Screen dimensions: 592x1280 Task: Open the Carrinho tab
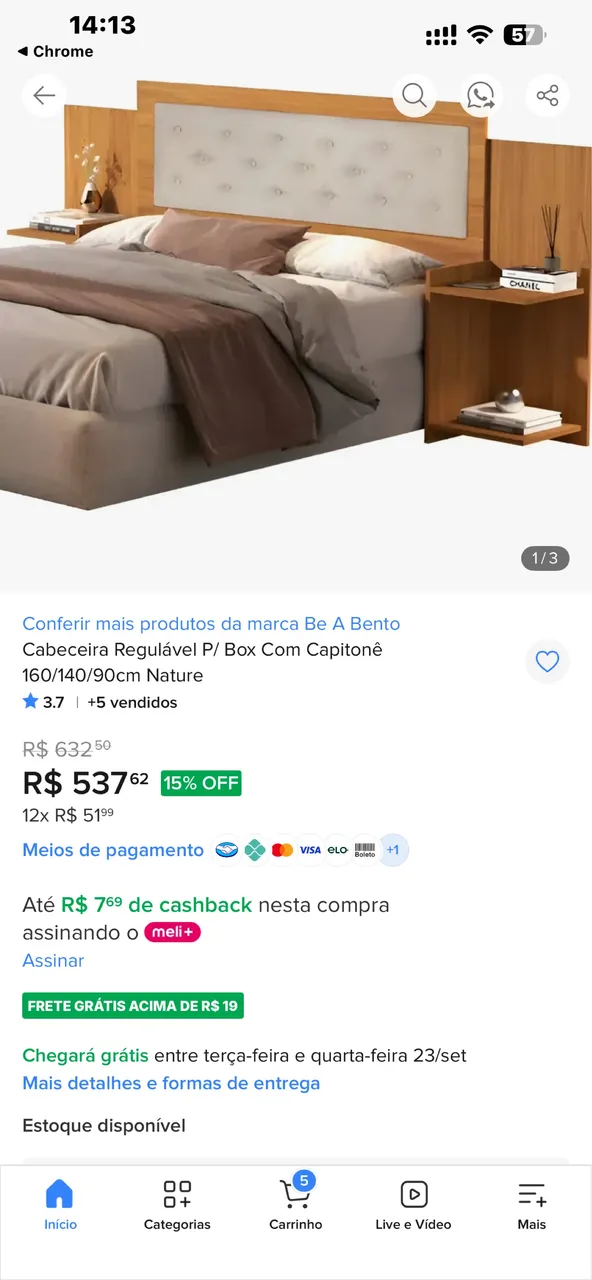[x=296, y=1205]
